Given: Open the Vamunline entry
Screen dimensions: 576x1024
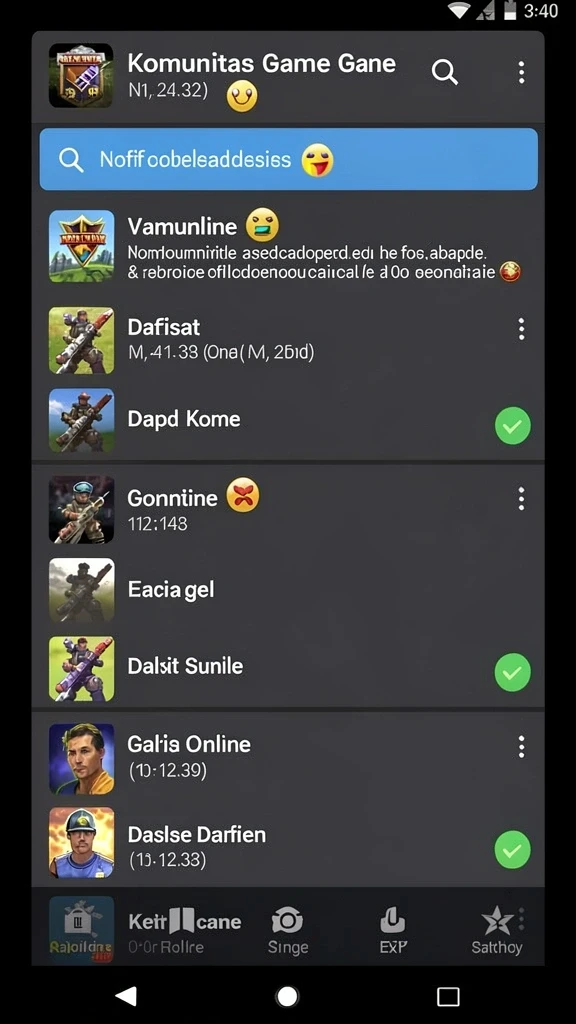Looking at the screenshot, I should (288, 246).
